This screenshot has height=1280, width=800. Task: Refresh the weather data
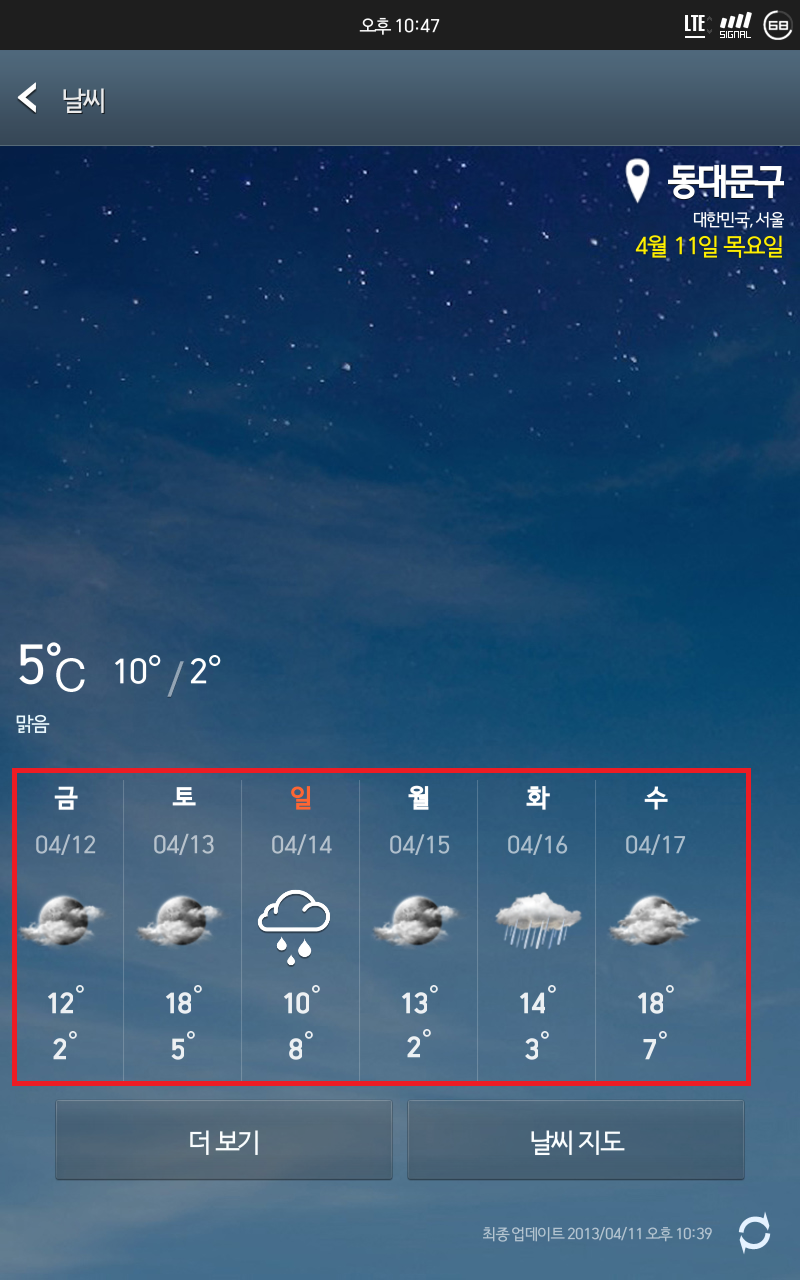coord(755,1232)
